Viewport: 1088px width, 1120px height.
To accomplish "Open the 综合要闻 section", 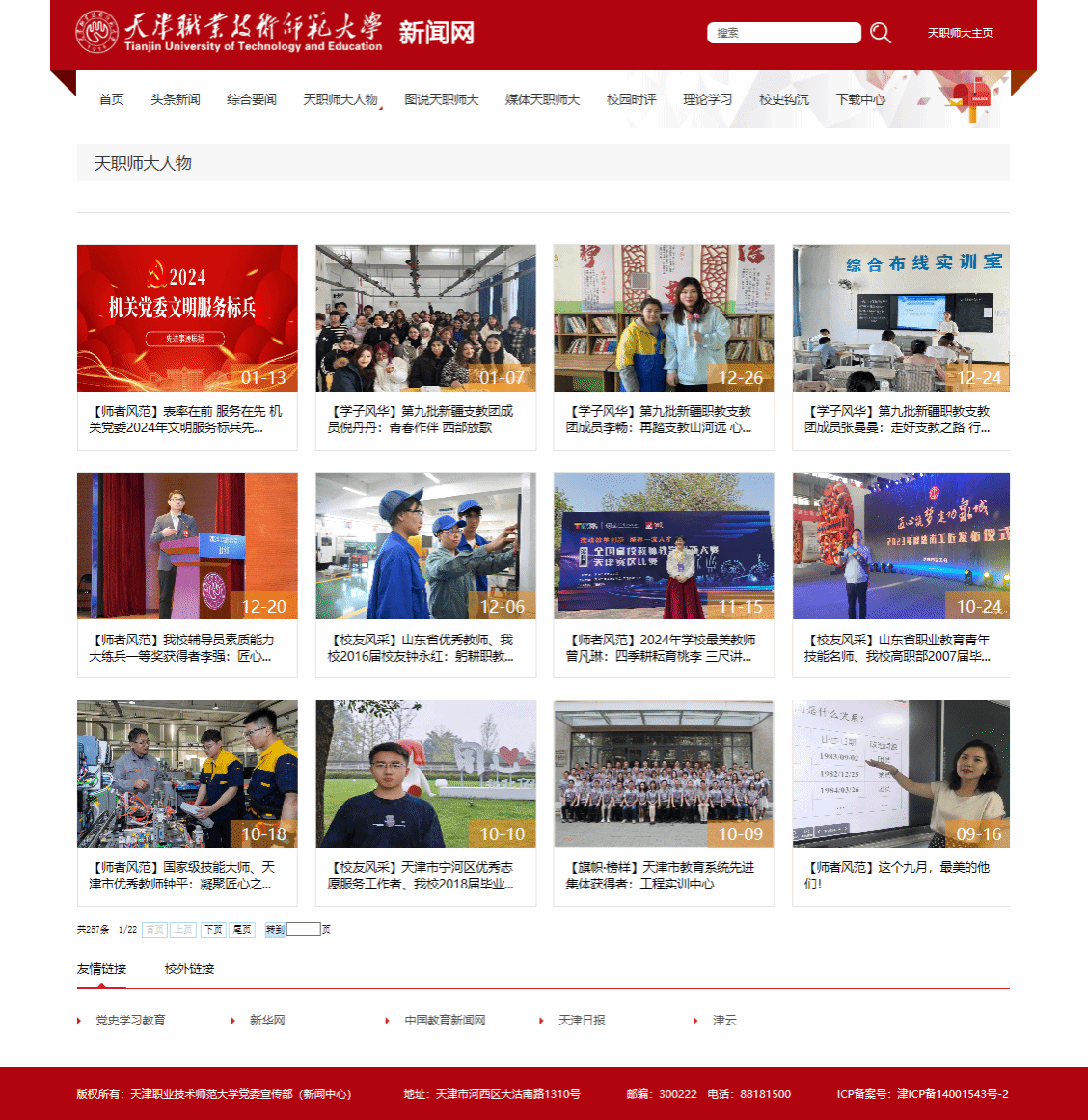I will click(x=252, y=99).
